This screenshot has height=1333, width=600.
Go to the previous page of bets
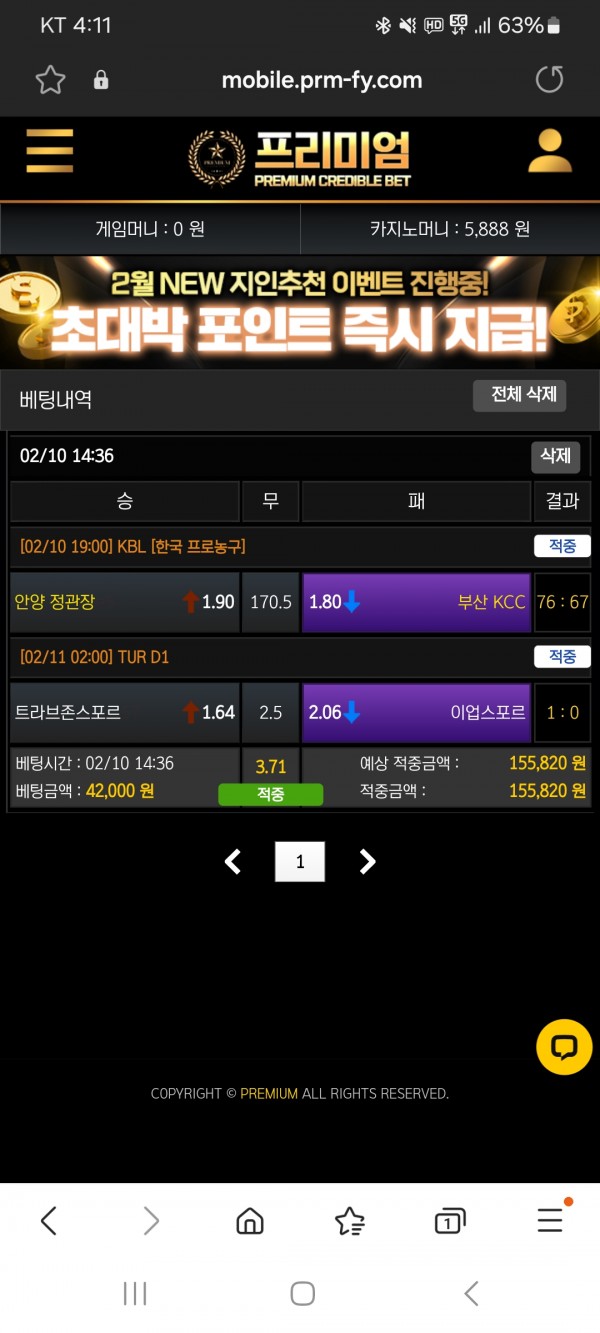click(233, 861)
